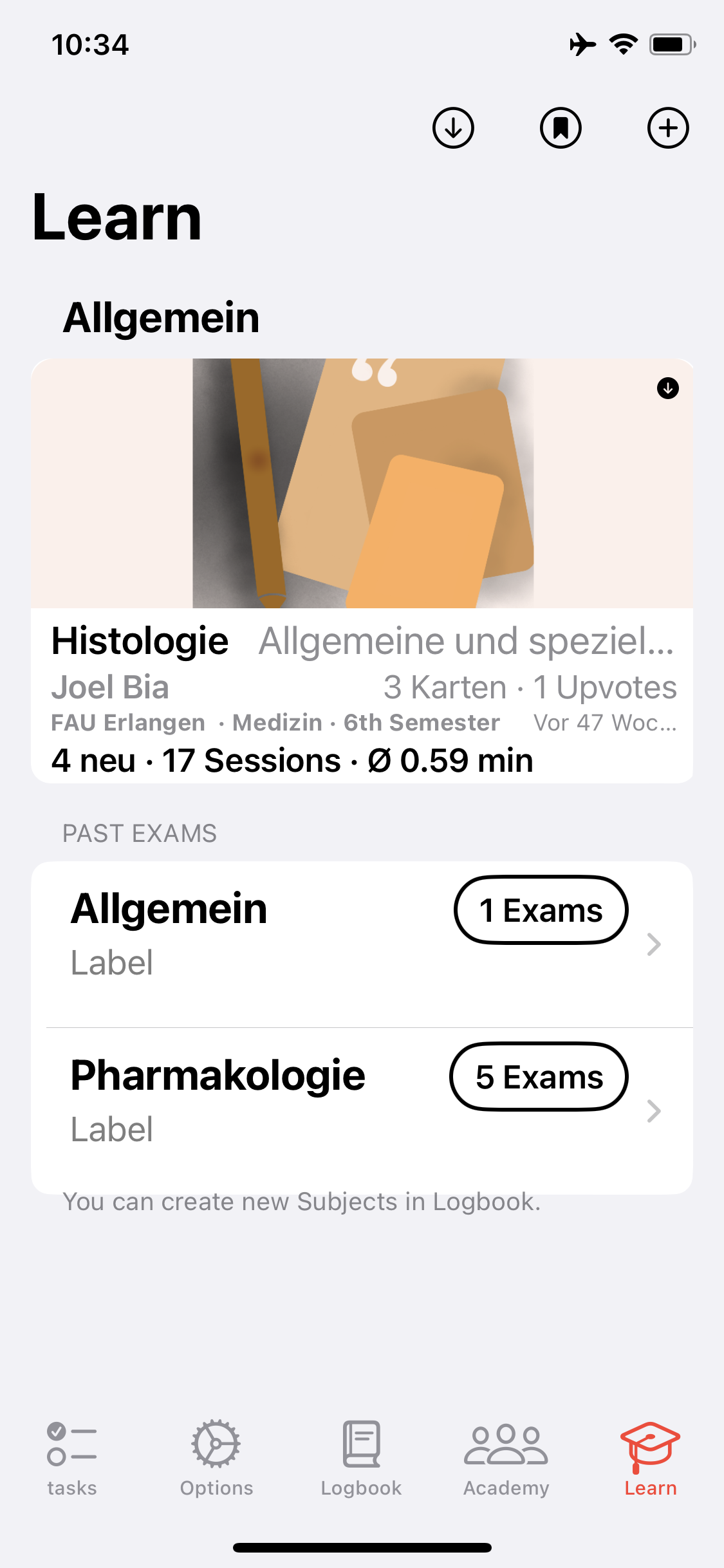Open the bookmarks icon in the top bar
The height and width of the screenshot is (1568, 724).
tap(561, 128)
